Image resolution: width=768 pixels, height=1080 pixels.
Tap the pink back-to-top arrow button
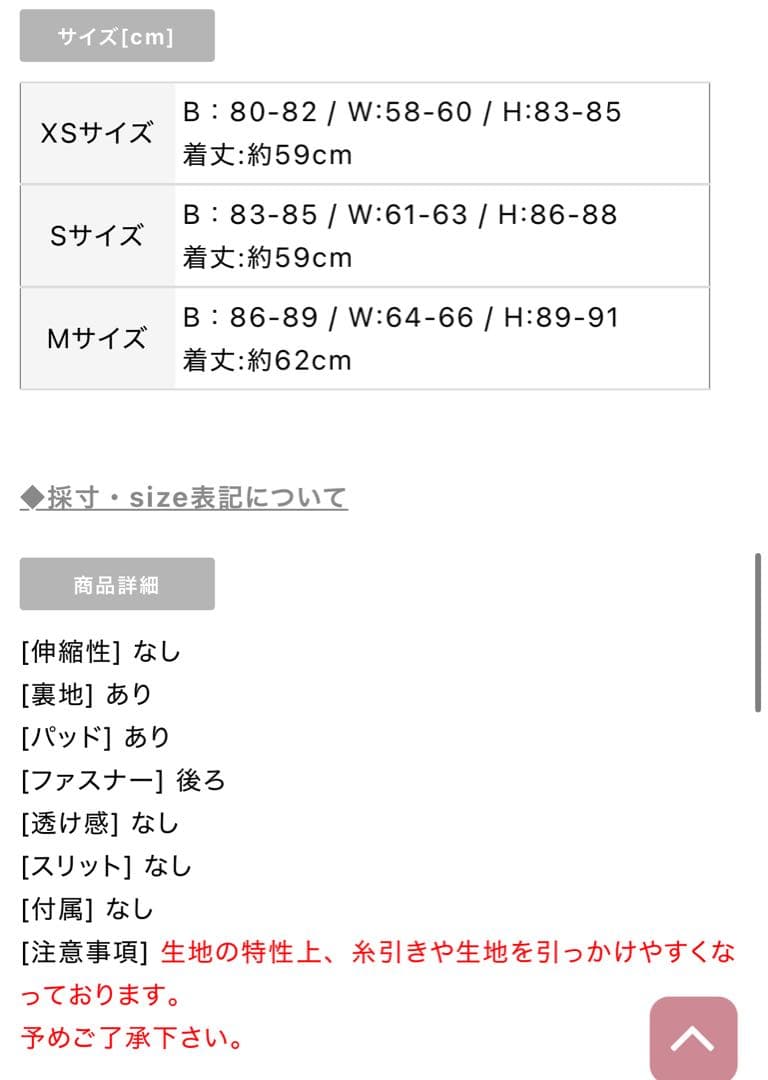point(693,1039)
